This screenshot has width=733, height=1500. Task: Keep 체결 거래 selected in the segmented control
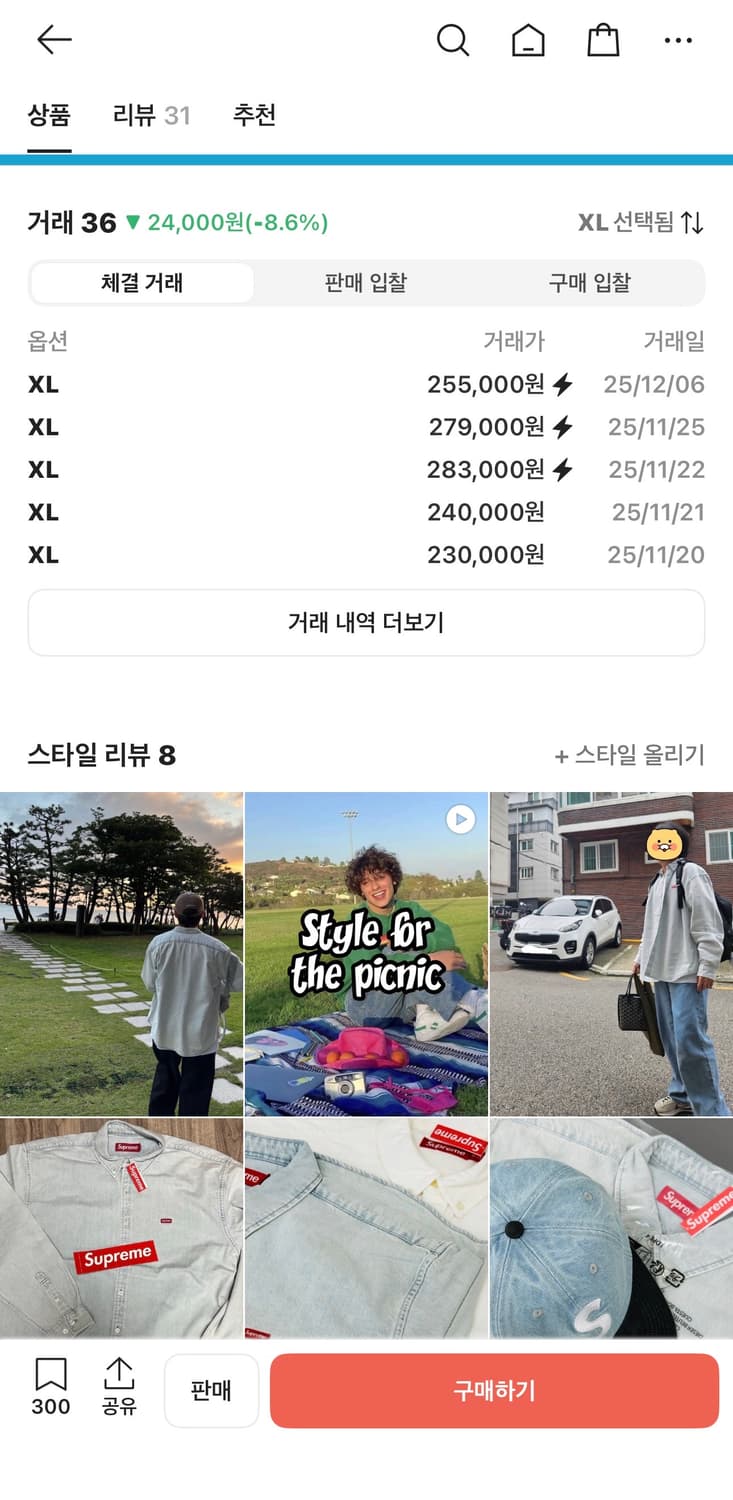[x=141, y=283]
